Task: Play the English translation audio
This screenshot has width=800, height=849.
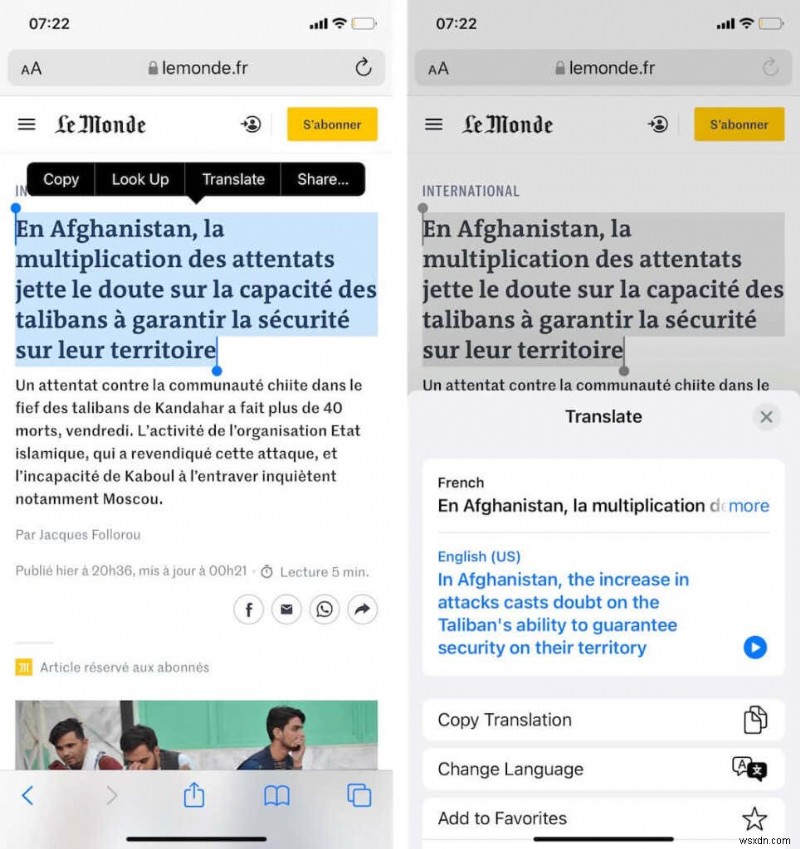Action: tap(754, 648)
